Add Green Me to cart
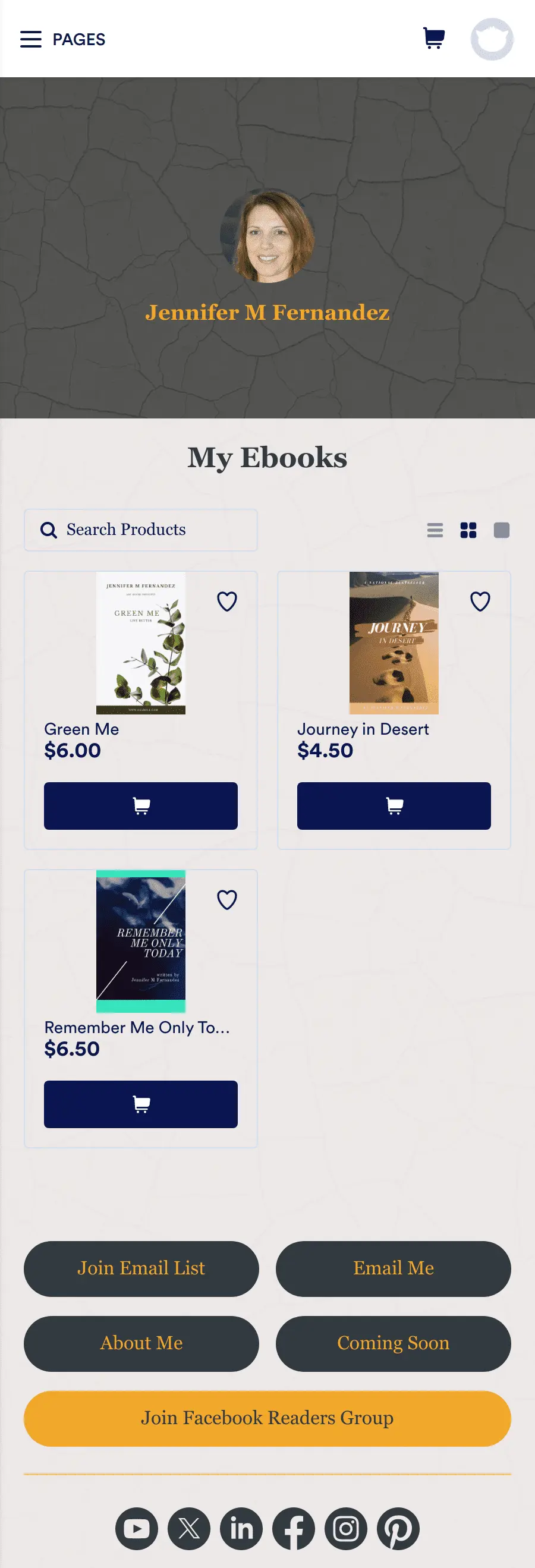The image size is (535, 1568). 141,805
